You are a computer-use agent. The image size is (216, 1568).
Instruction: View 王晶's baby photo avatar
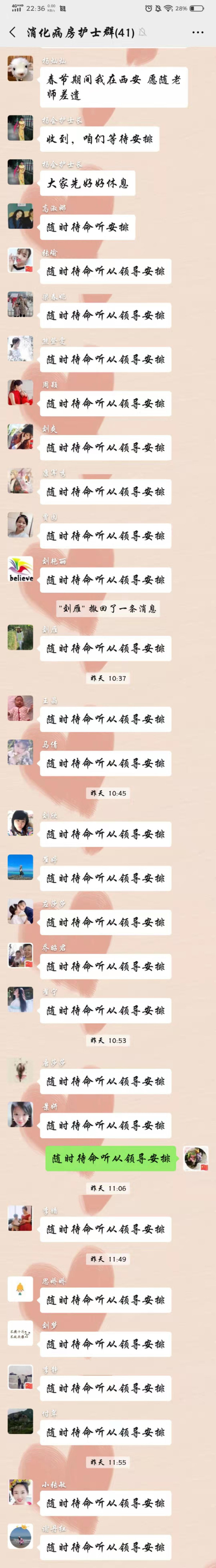tap(20, 708)
